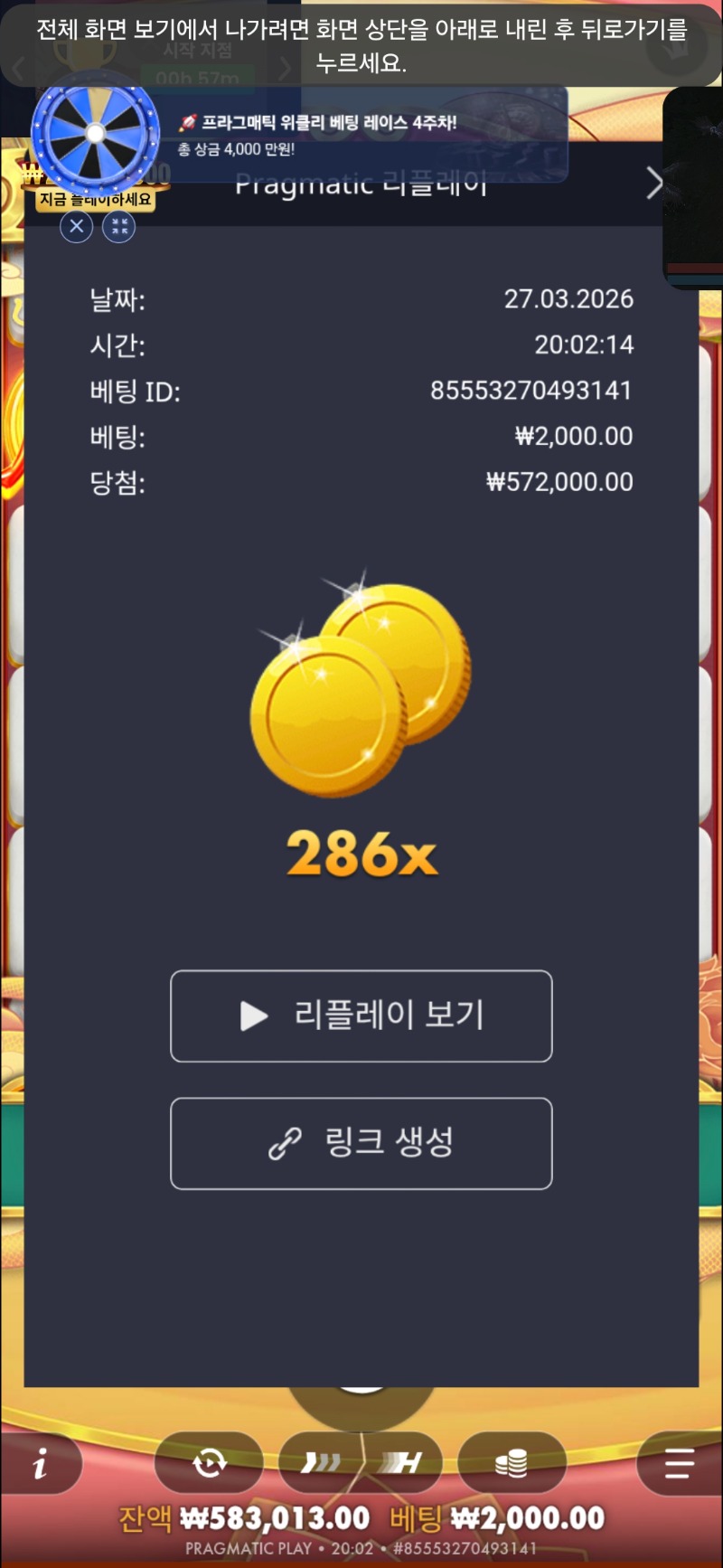Generate a share link with 링크 생성
This screenshot has height=1568, width=723.
pos(361,1143)
